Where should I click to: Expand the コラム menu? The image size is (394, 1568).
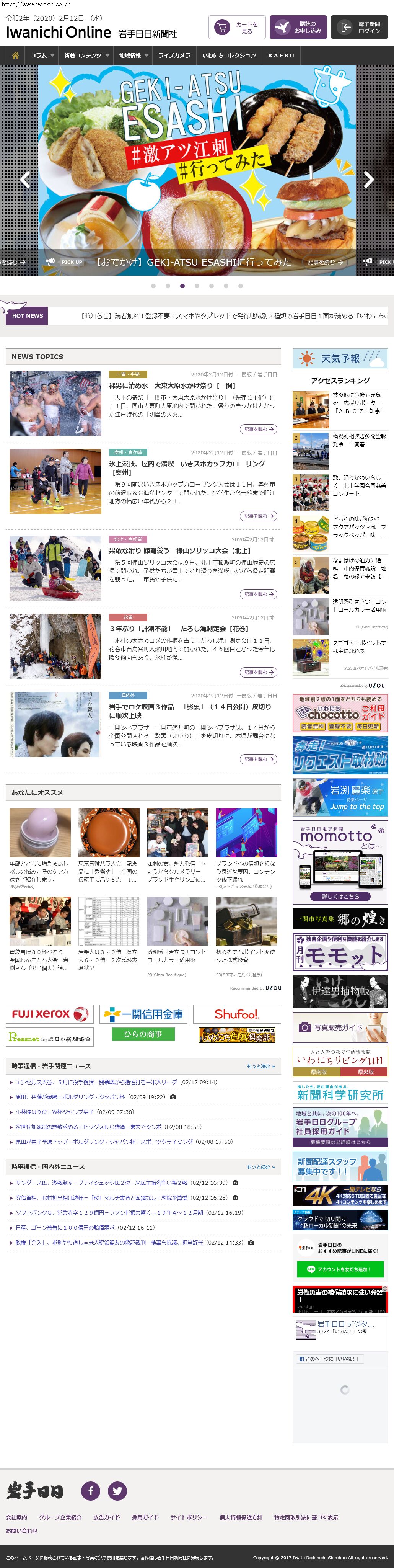pos(42,56)
